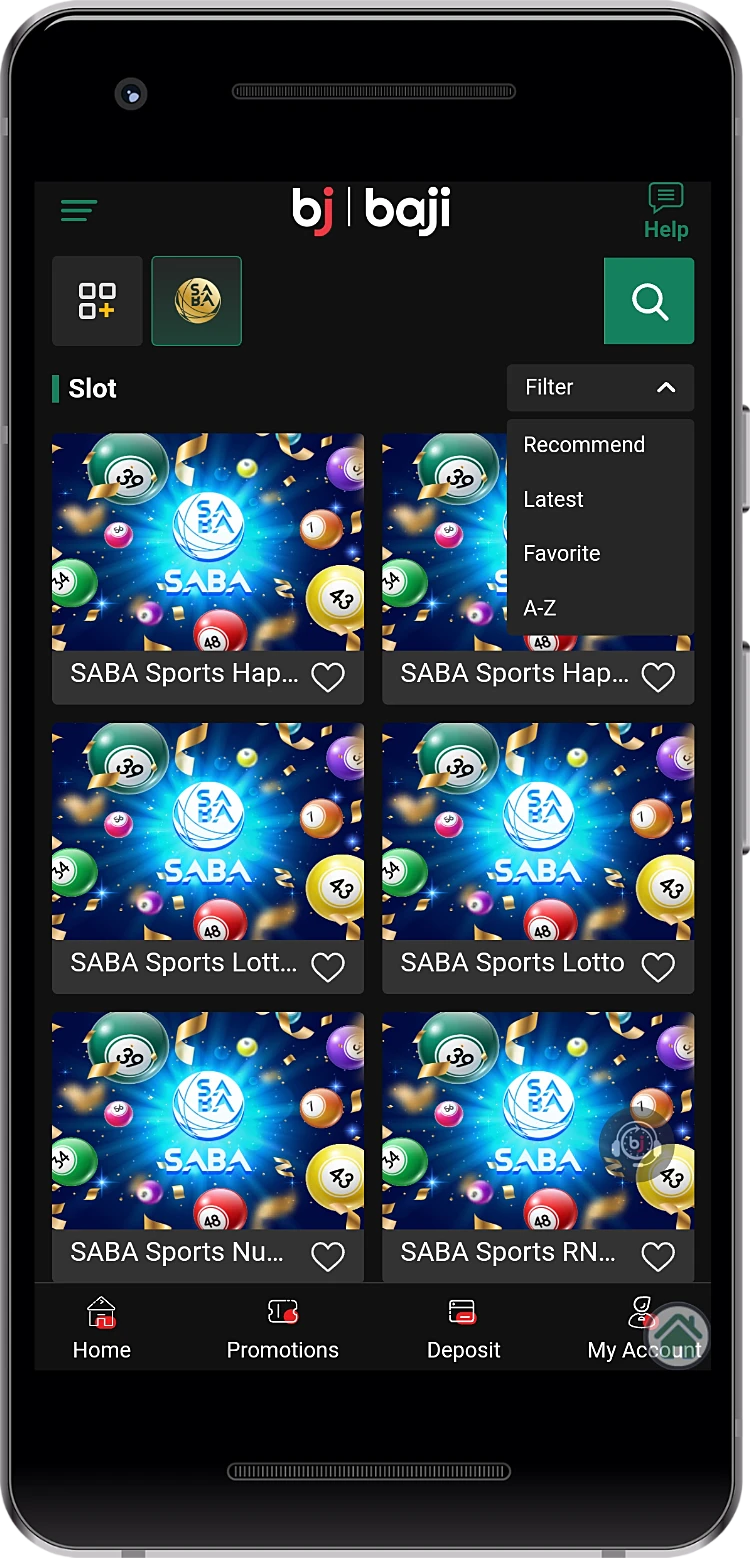Open Help chat

tap(665, 211)
